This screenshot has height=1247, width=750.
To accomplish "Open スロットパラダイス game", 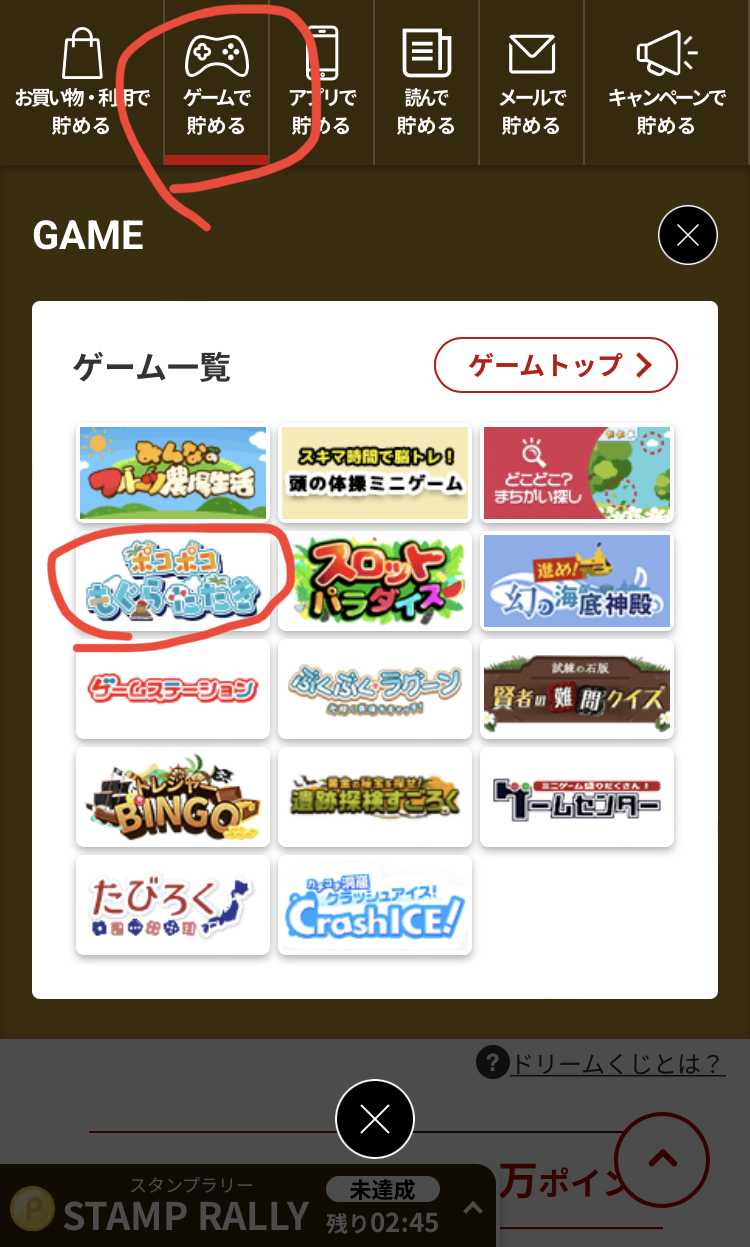I will [375, 581].
